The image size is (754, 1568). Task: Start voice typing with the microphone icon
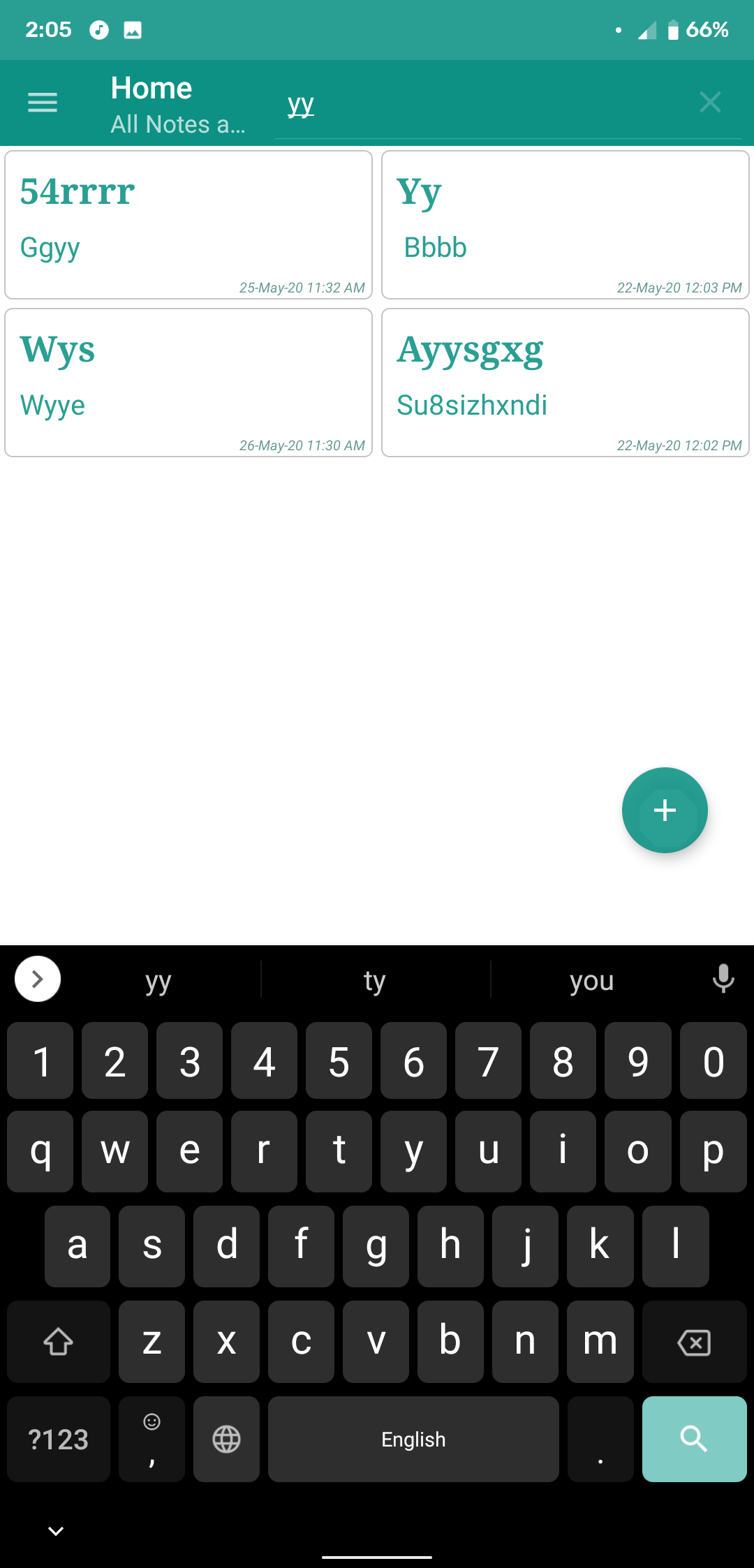pyautogui.click(x=723, y=979)
